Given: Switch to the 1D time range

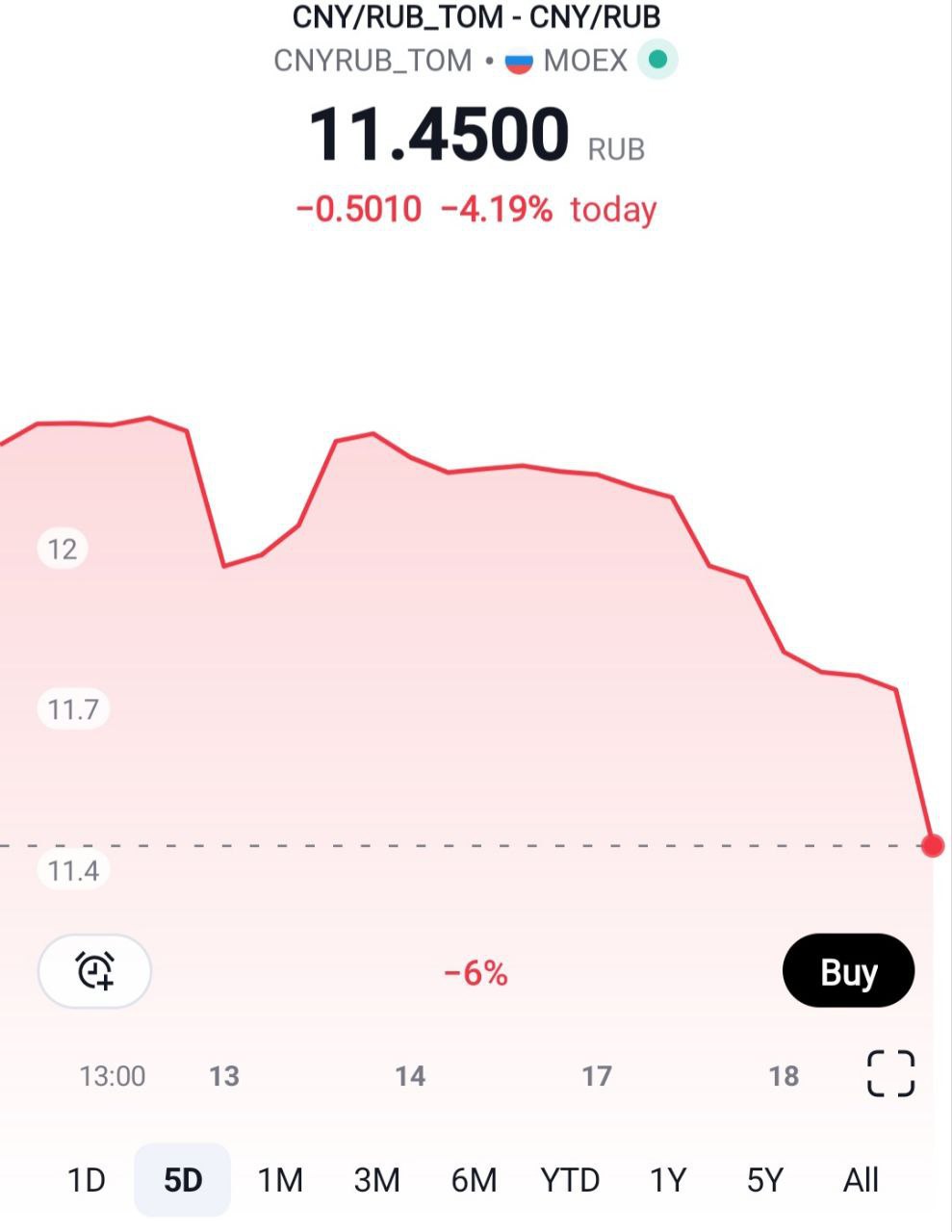Looking at the screenshot, I should (86, 1180).
